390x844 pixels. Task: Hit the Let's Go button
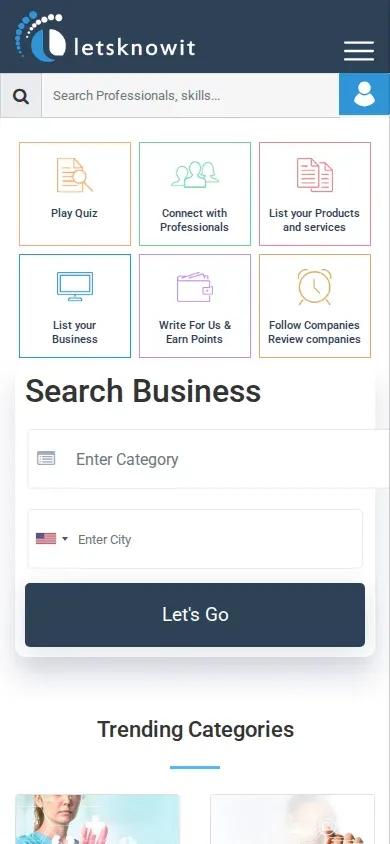pos(195,615)
